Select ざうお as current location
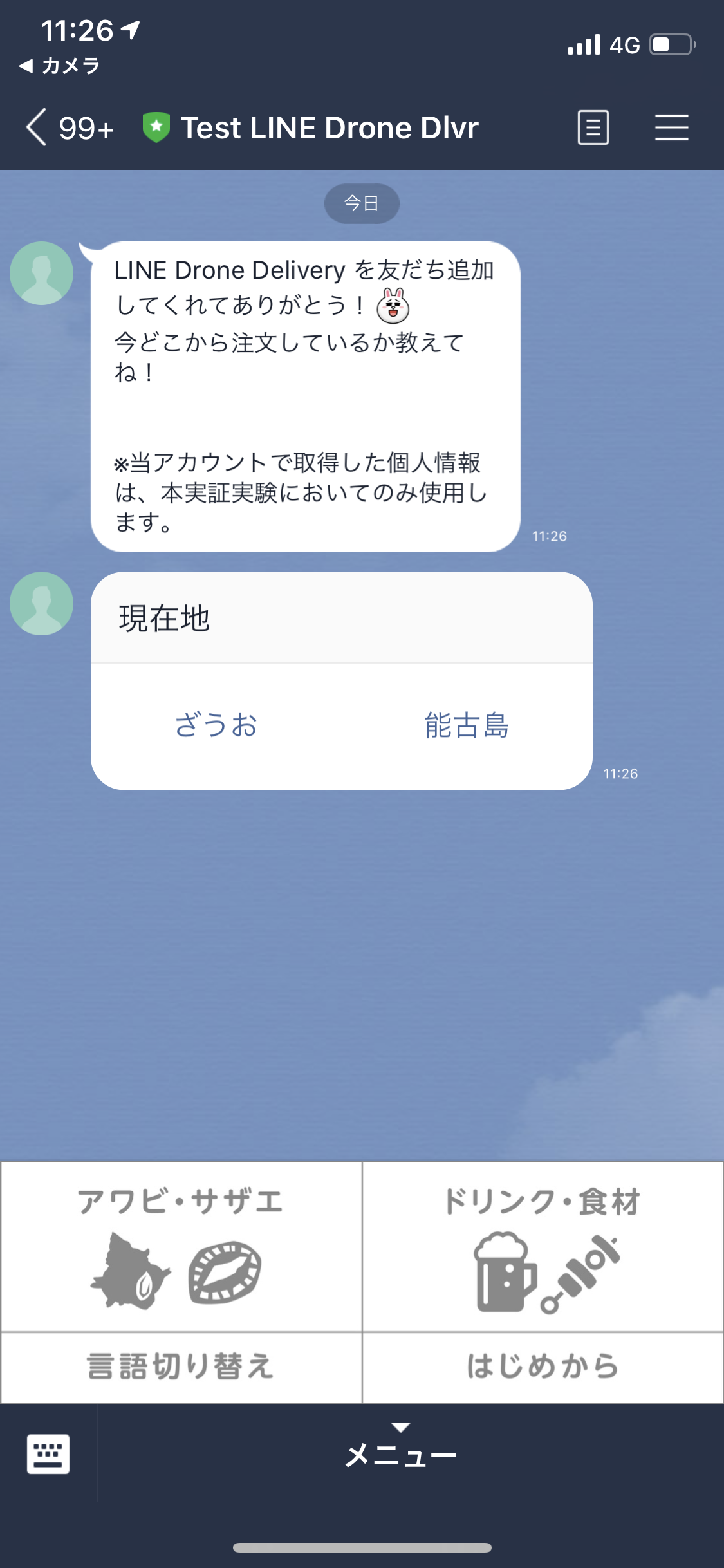 (x=216, y=725)
